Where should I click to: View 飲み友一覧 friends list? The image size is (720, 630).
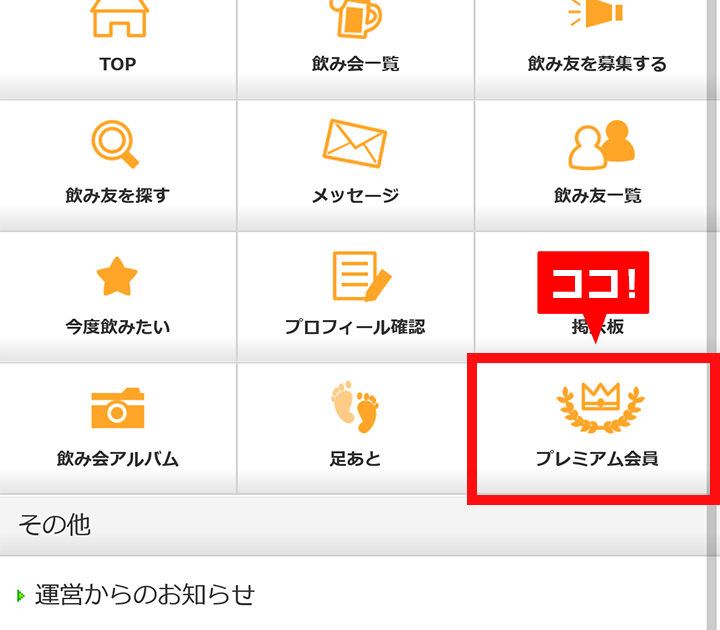point(597,165)
